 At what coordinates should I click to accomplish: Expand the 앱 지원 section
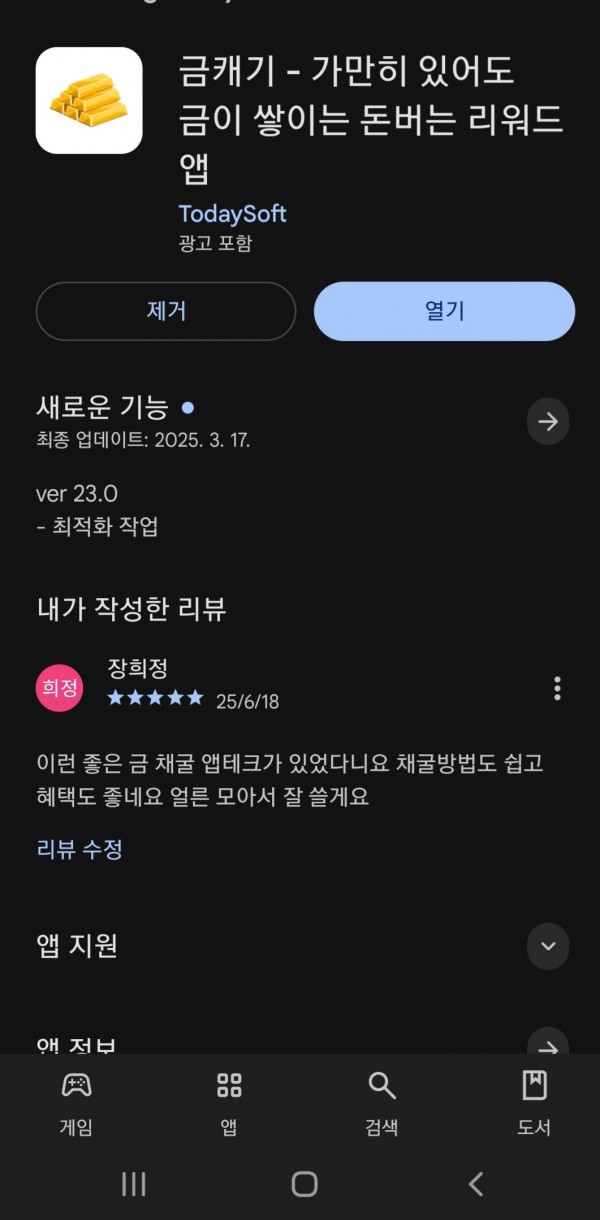(x=548, y=946)
